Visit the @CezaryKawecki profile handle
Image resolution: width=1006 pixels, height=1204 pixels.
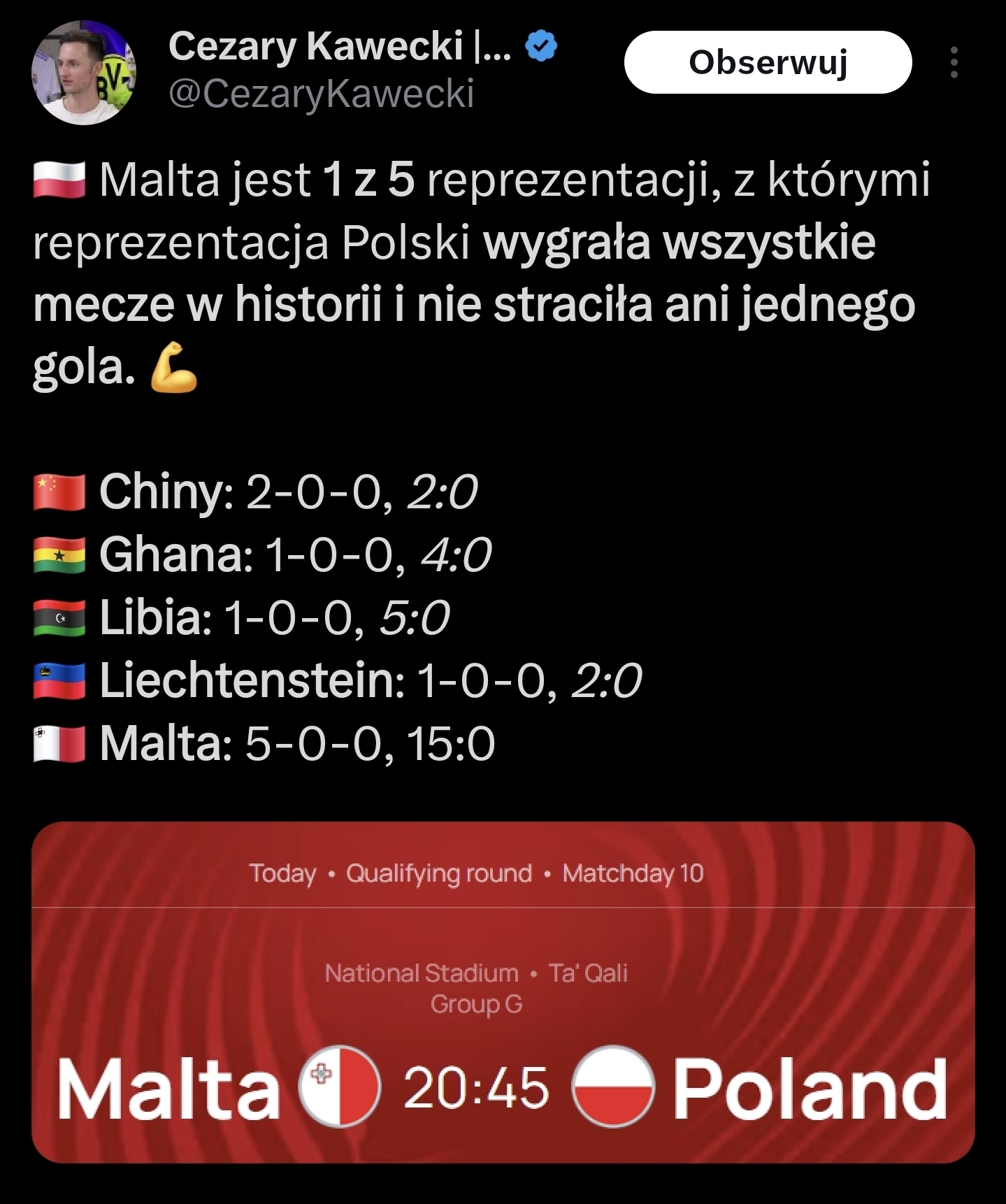[322, 94]
